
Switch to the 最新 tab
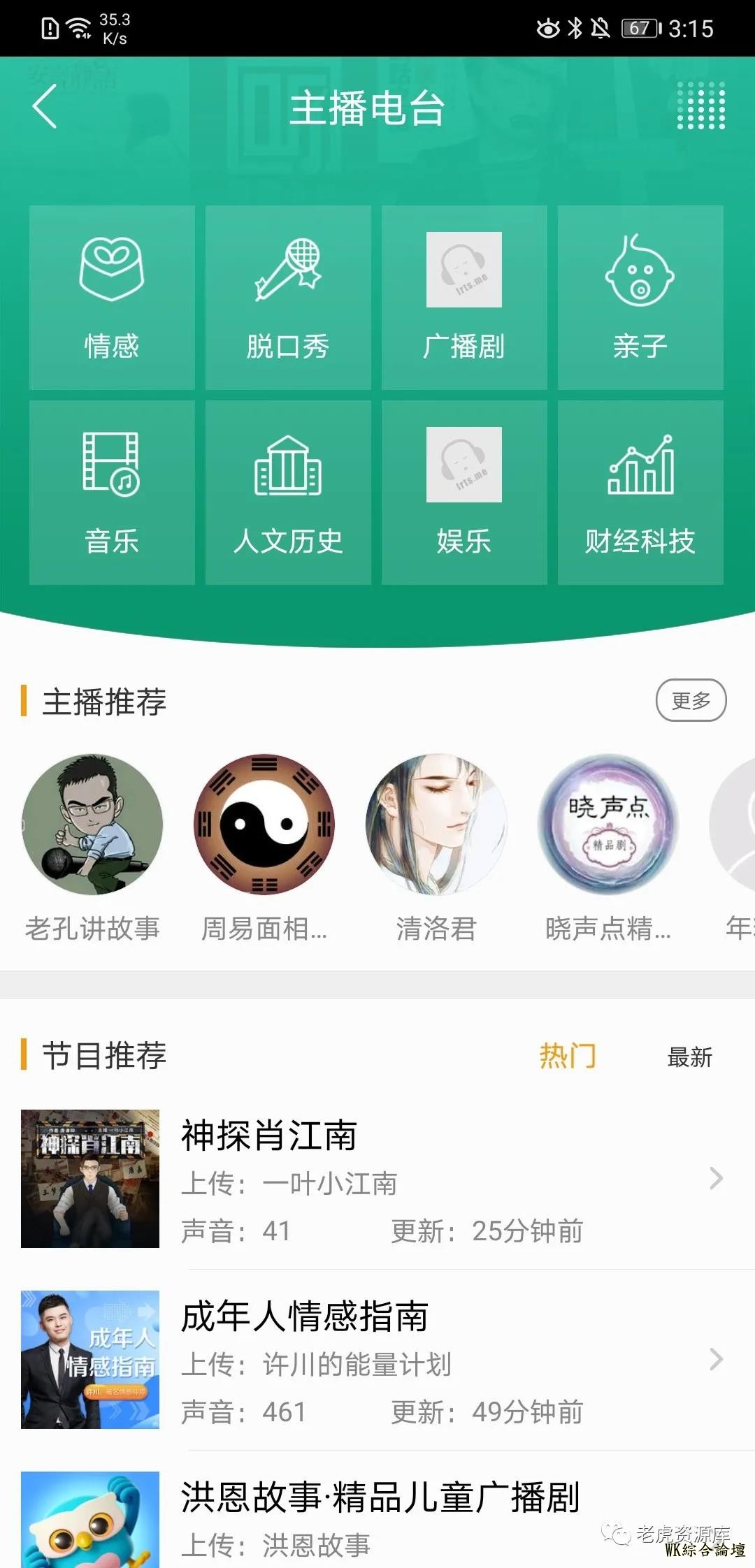pyautogui.click(x=689, y=1057)
